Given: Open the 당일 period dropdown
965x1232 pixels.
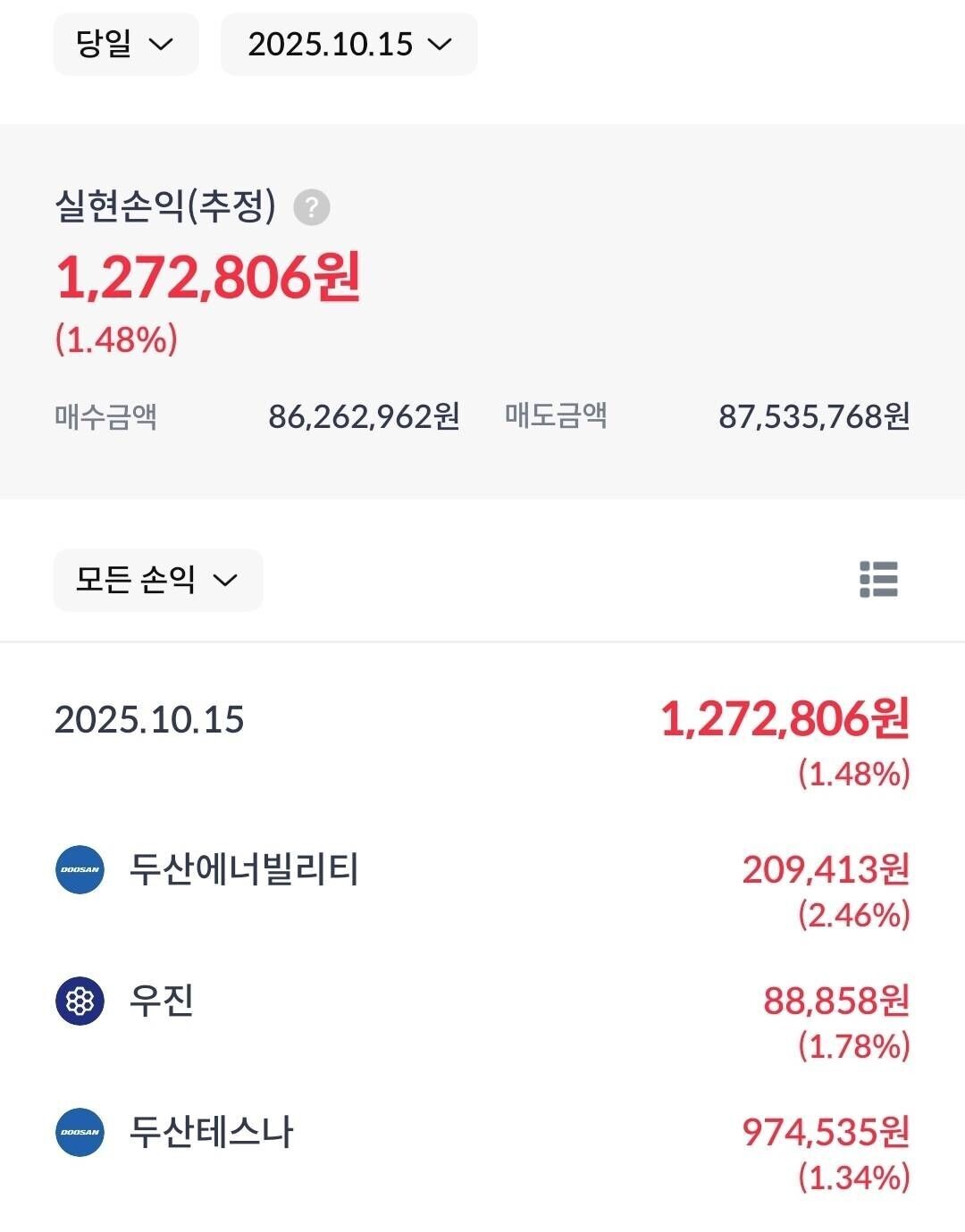Looking at the screenshot, I should (x=125, y=44).
